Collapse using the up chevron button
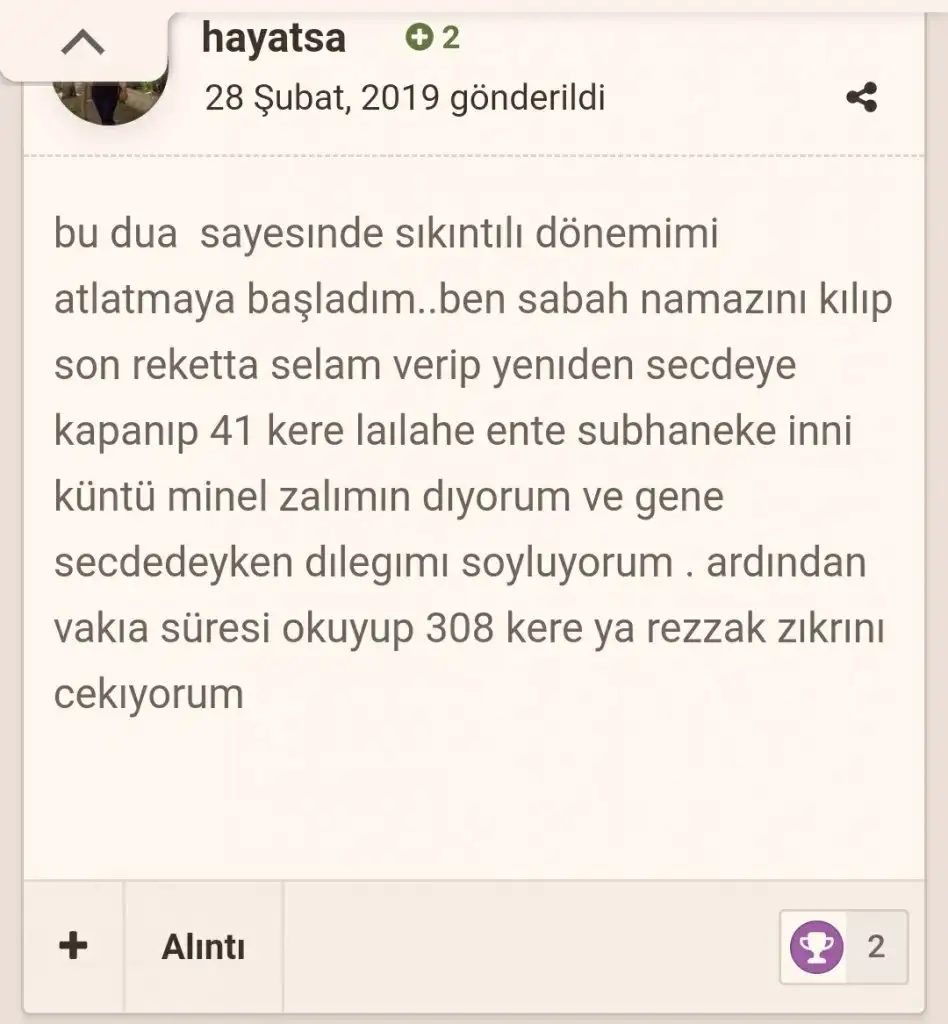The width and height of the screenshot is (948, 1024). (82, 43)
